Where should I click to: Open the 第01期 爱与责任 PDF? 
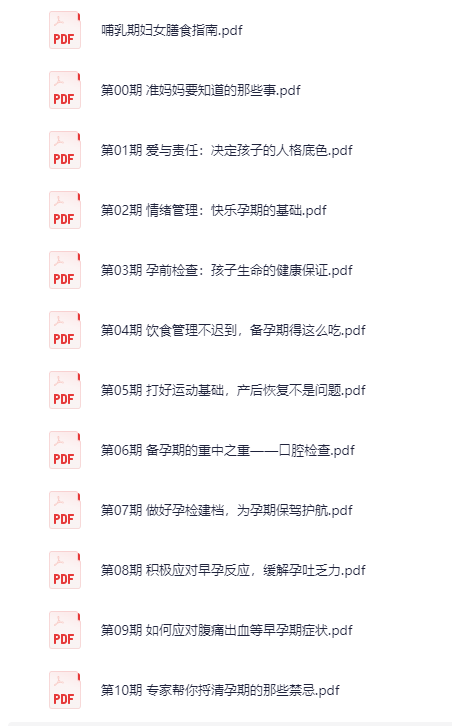pyautogui.click(x=226, y=150)
